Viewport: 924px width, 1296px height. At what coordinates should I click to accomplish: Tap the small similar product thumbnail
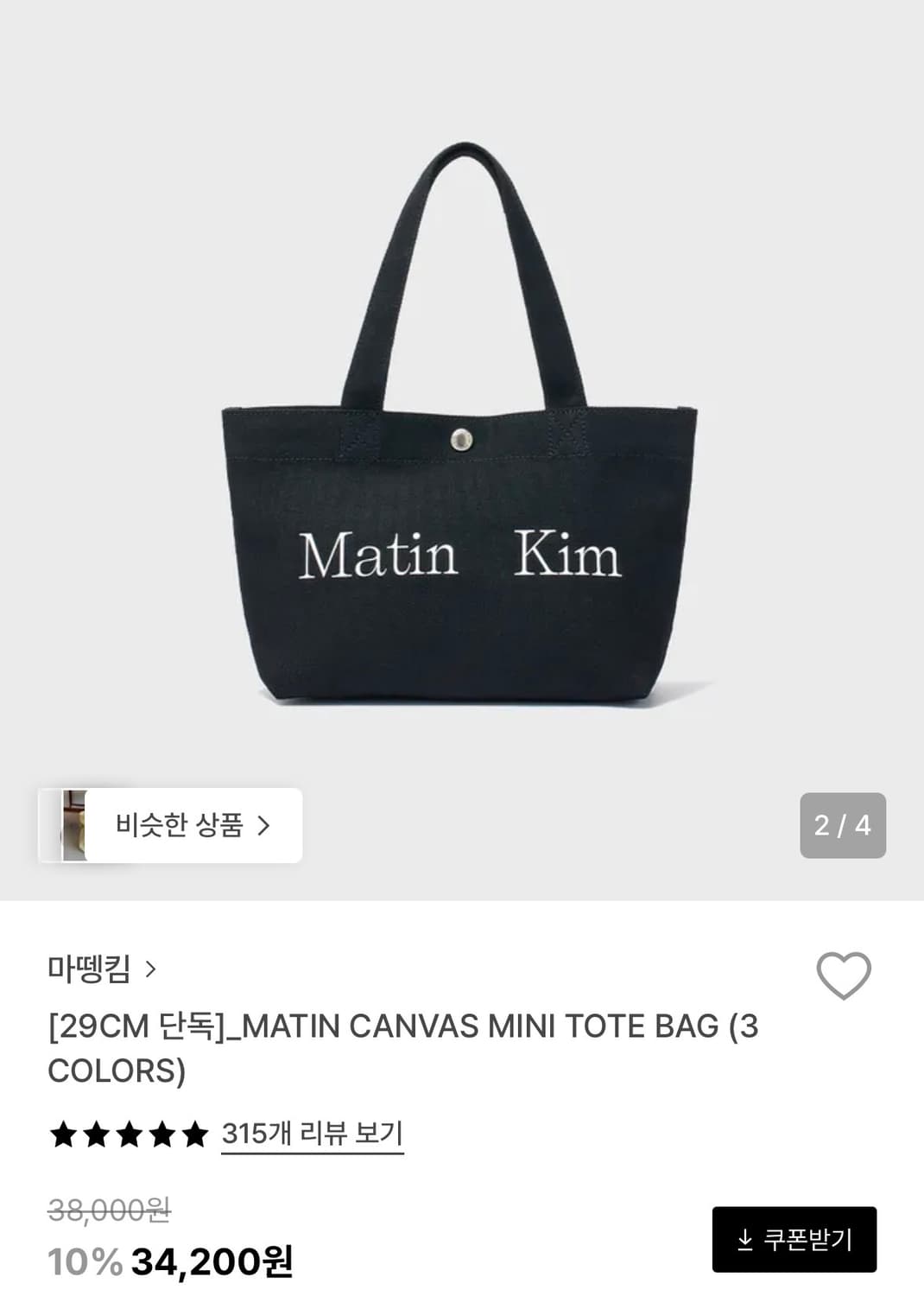coord(73,825)
